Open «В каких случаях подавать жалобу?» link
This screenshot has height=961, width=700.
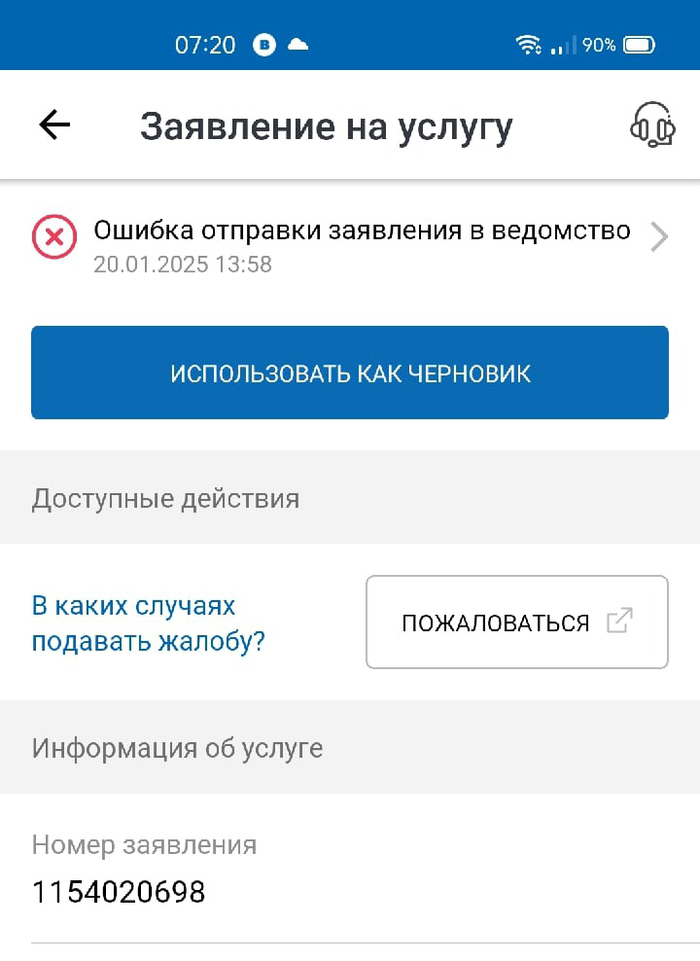[x=148, y=623]
